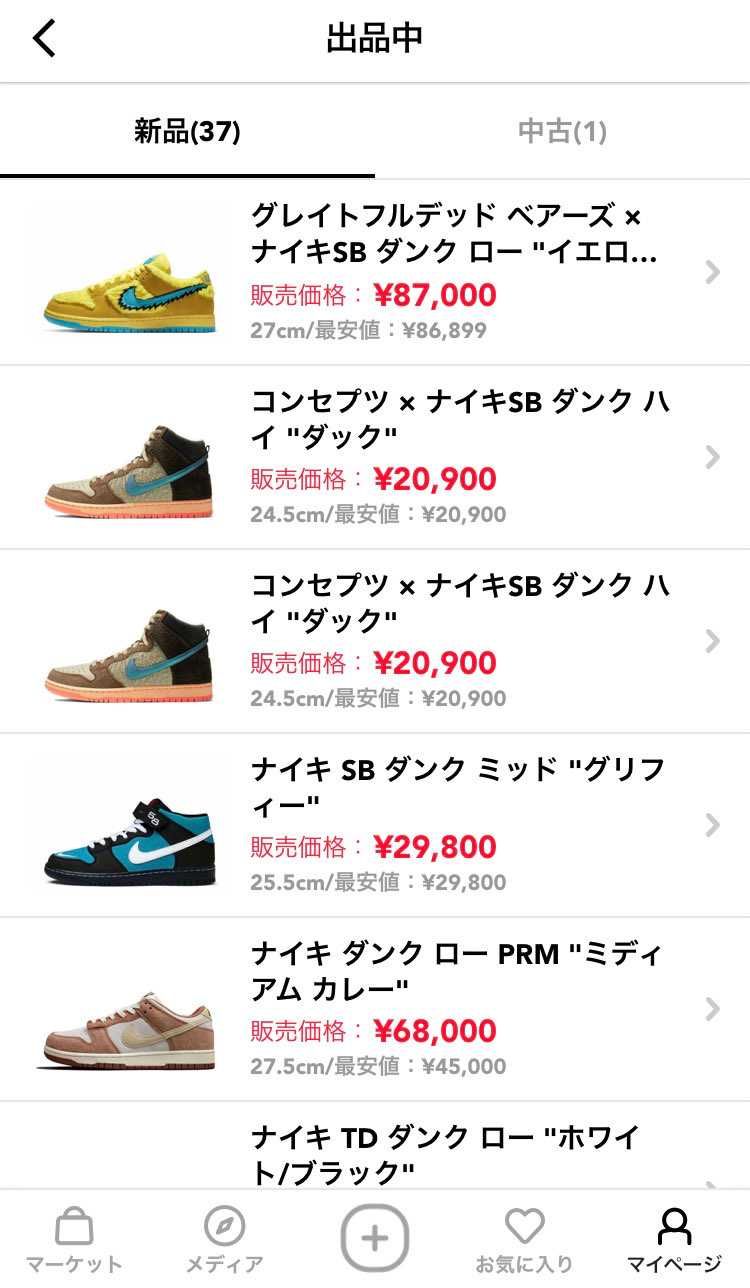
Task: Switch to the 中古(1) tab
Action: pos(562,130)
